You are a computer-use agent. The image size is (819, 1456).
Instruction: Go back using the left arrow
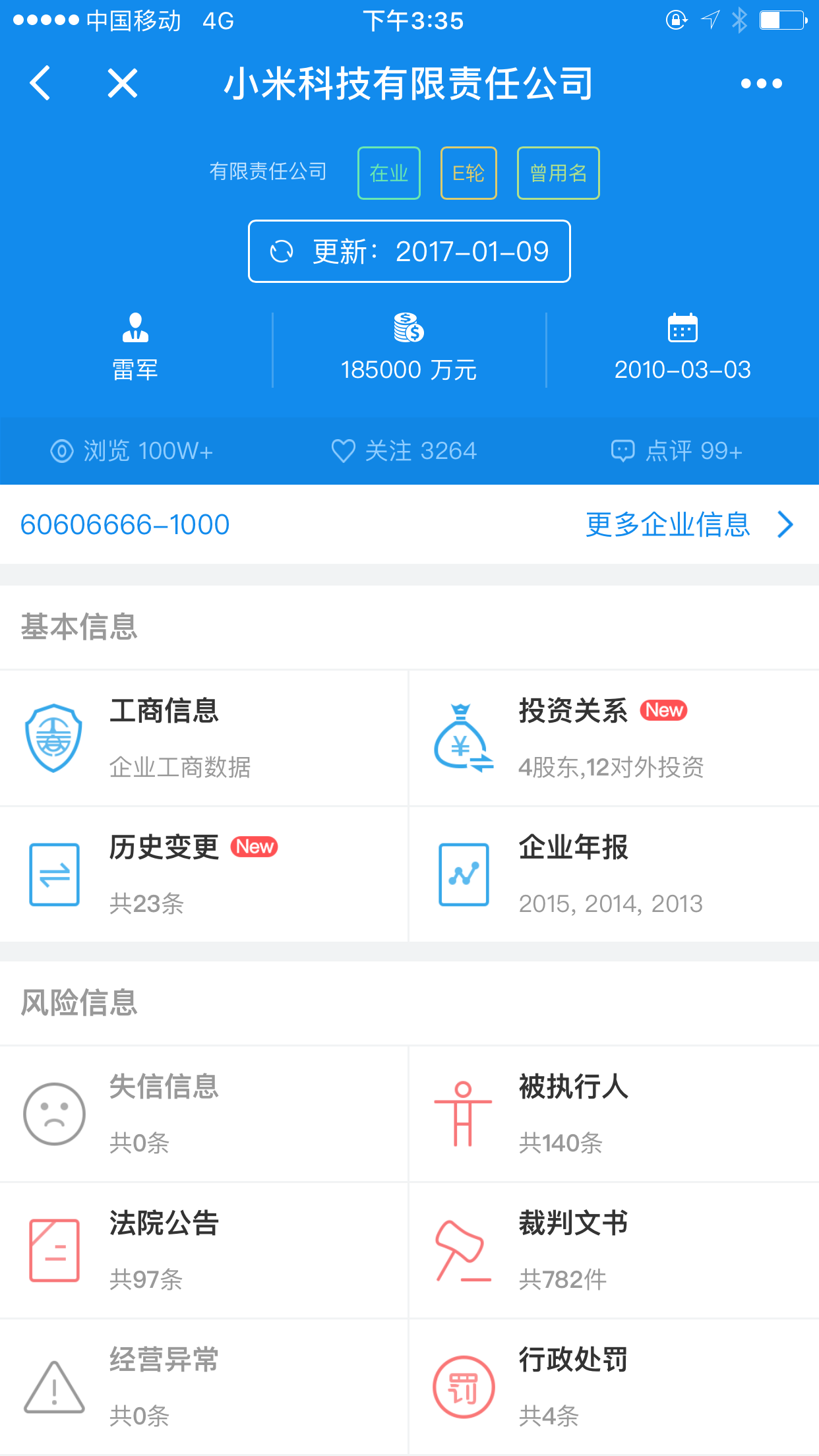point(40,83)
